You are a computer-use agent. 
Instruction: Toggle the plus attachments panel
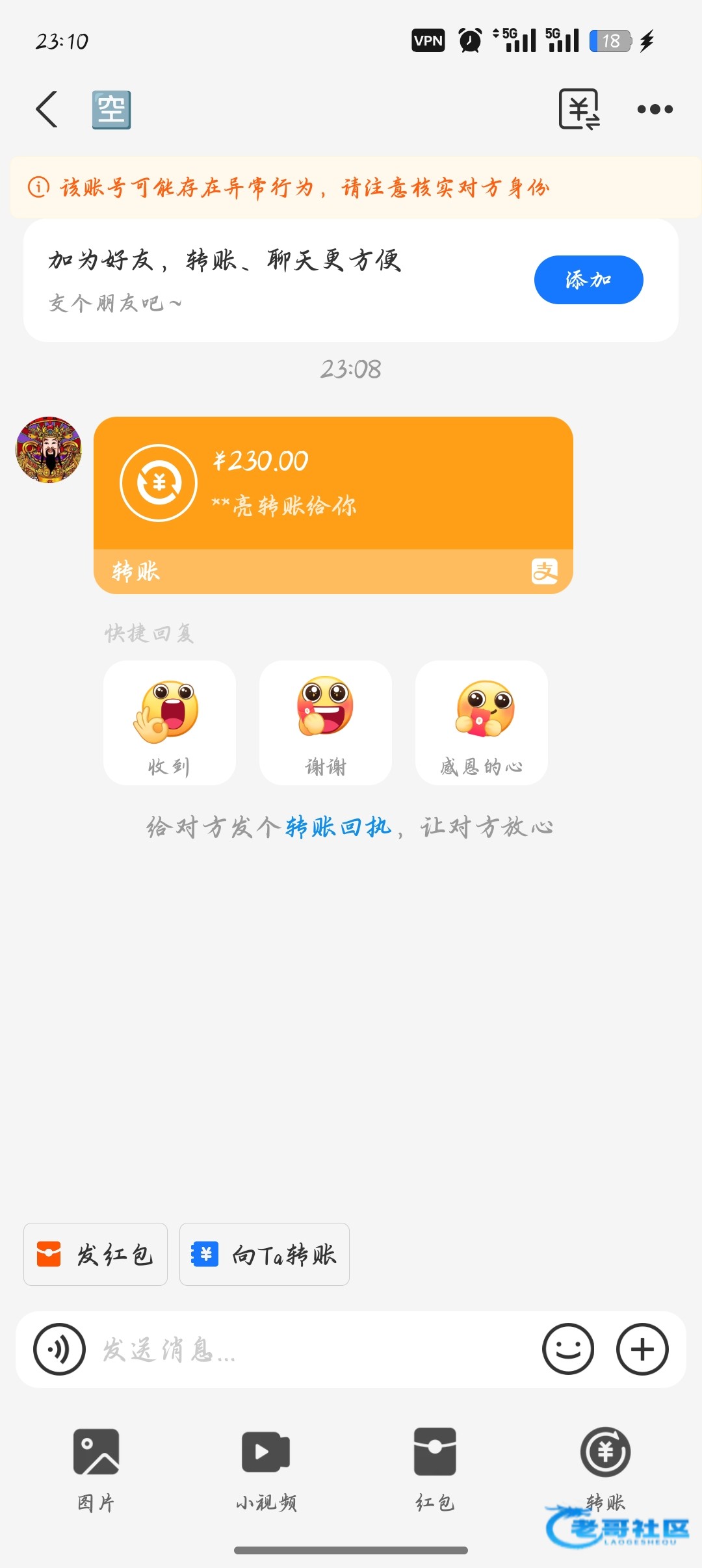click(642, 1349)
